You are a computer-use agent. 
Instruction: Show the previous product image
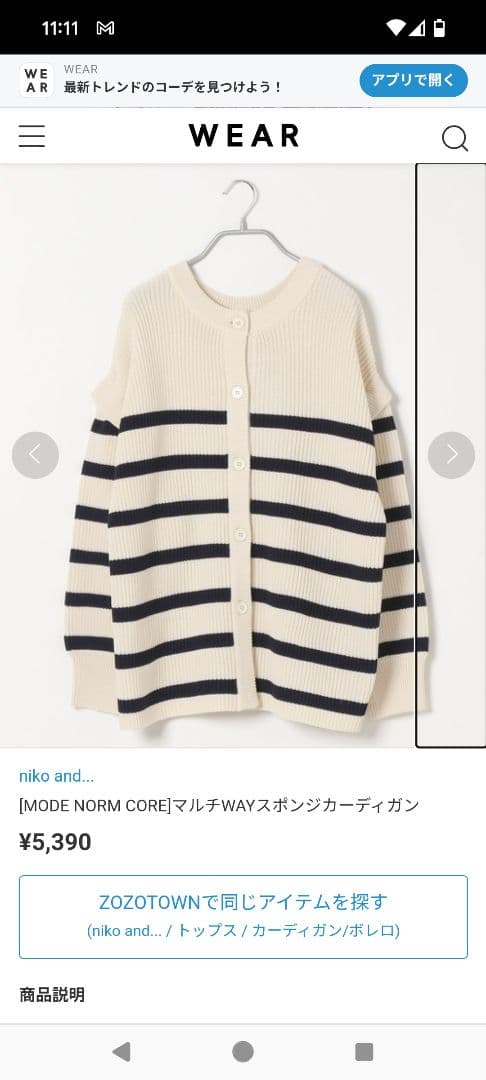[35, 455]
